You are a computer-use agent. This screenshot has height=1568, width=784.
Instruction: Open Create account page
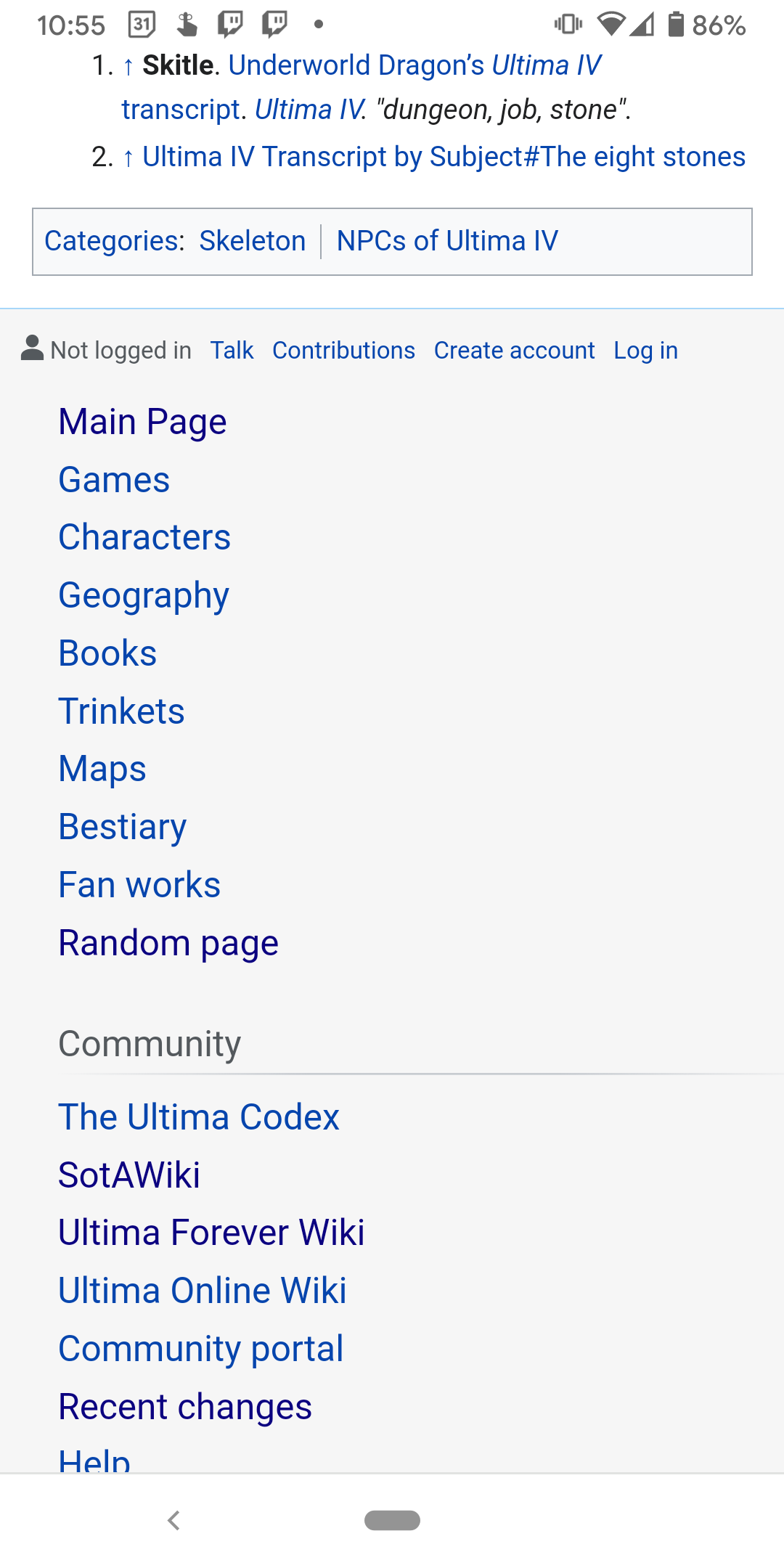click(514, 351)
